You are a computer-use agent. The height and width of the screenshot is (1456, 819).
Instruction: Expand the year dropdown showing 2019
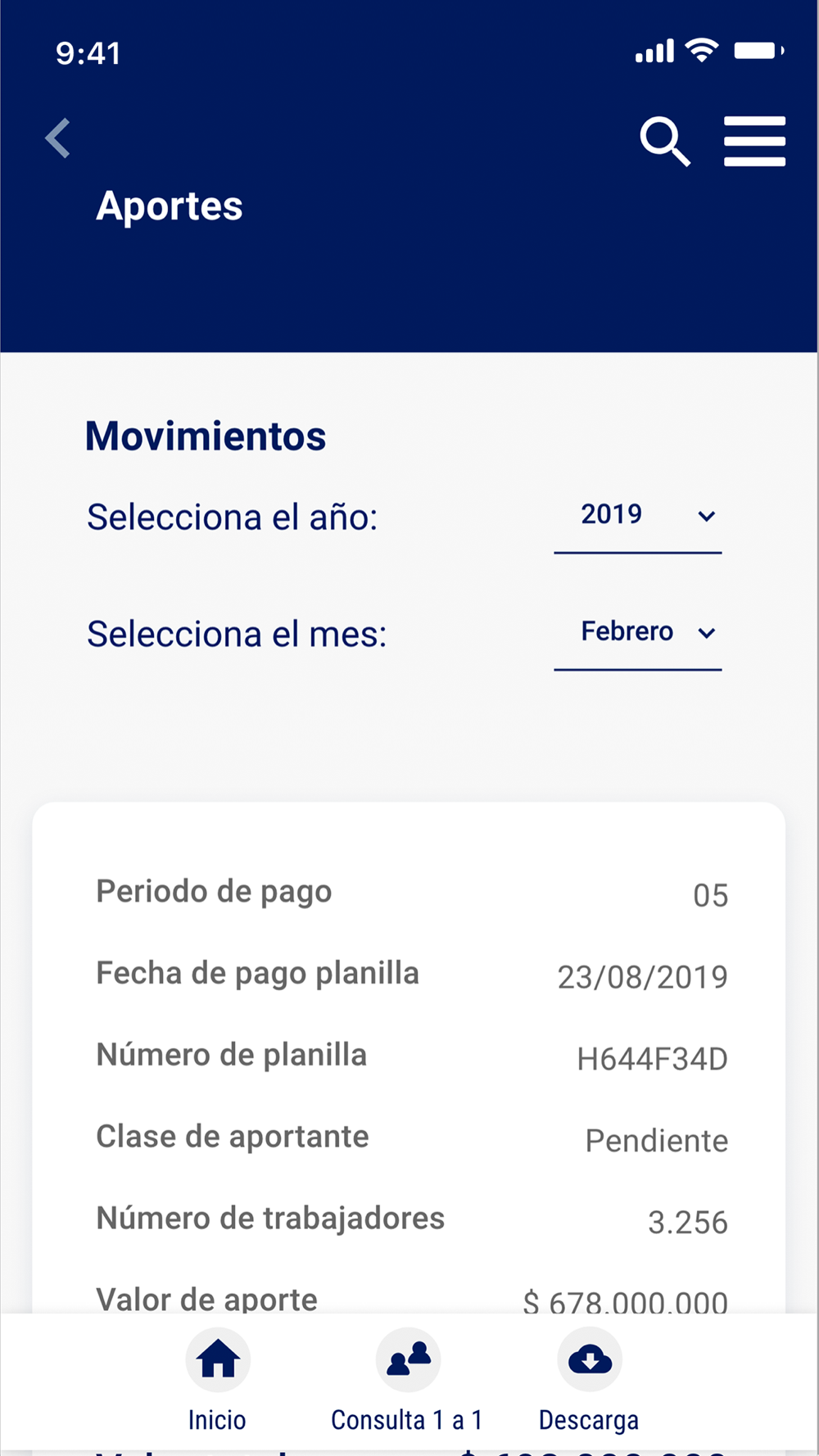click(x=638, y=516)
